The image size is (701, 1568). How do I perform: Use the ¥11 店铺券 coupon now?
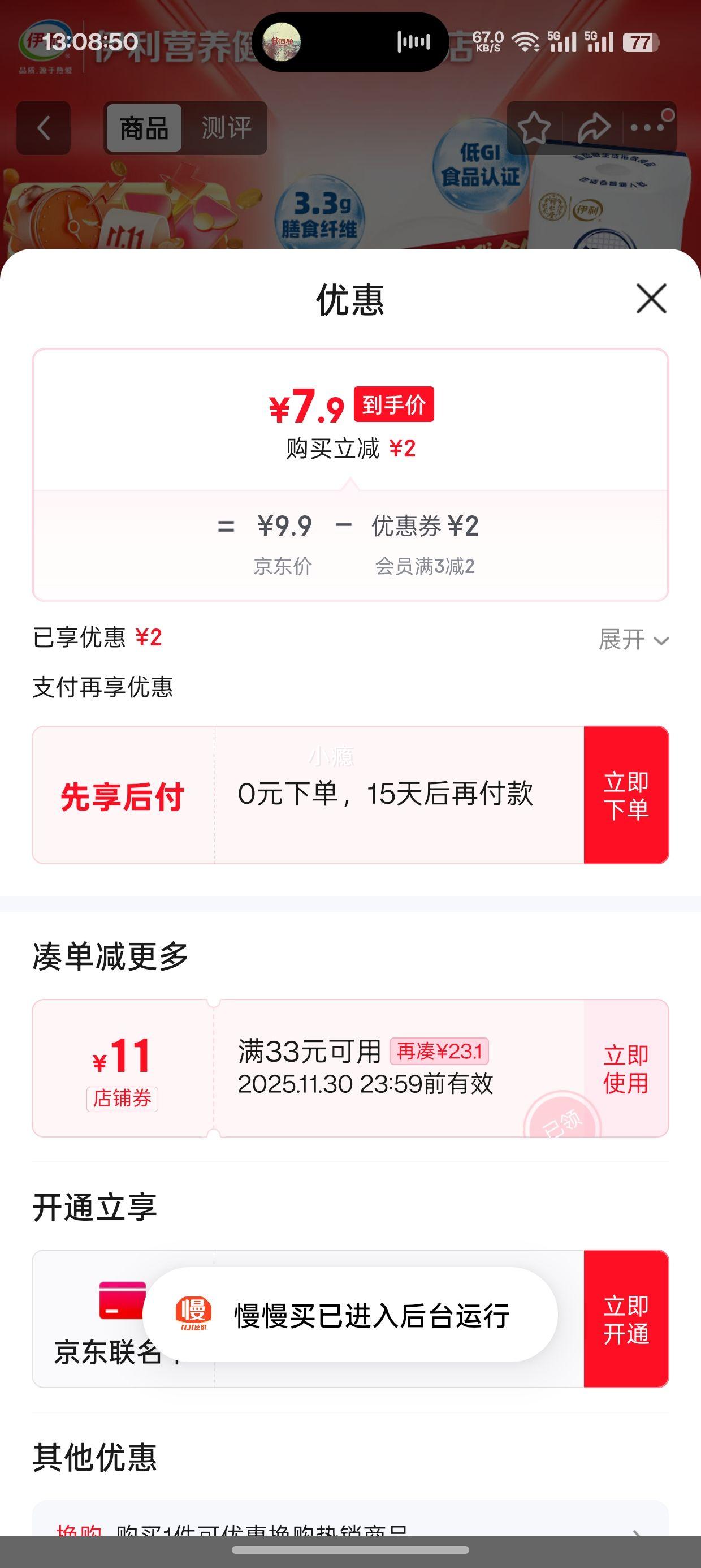(x=626, y=1069)
